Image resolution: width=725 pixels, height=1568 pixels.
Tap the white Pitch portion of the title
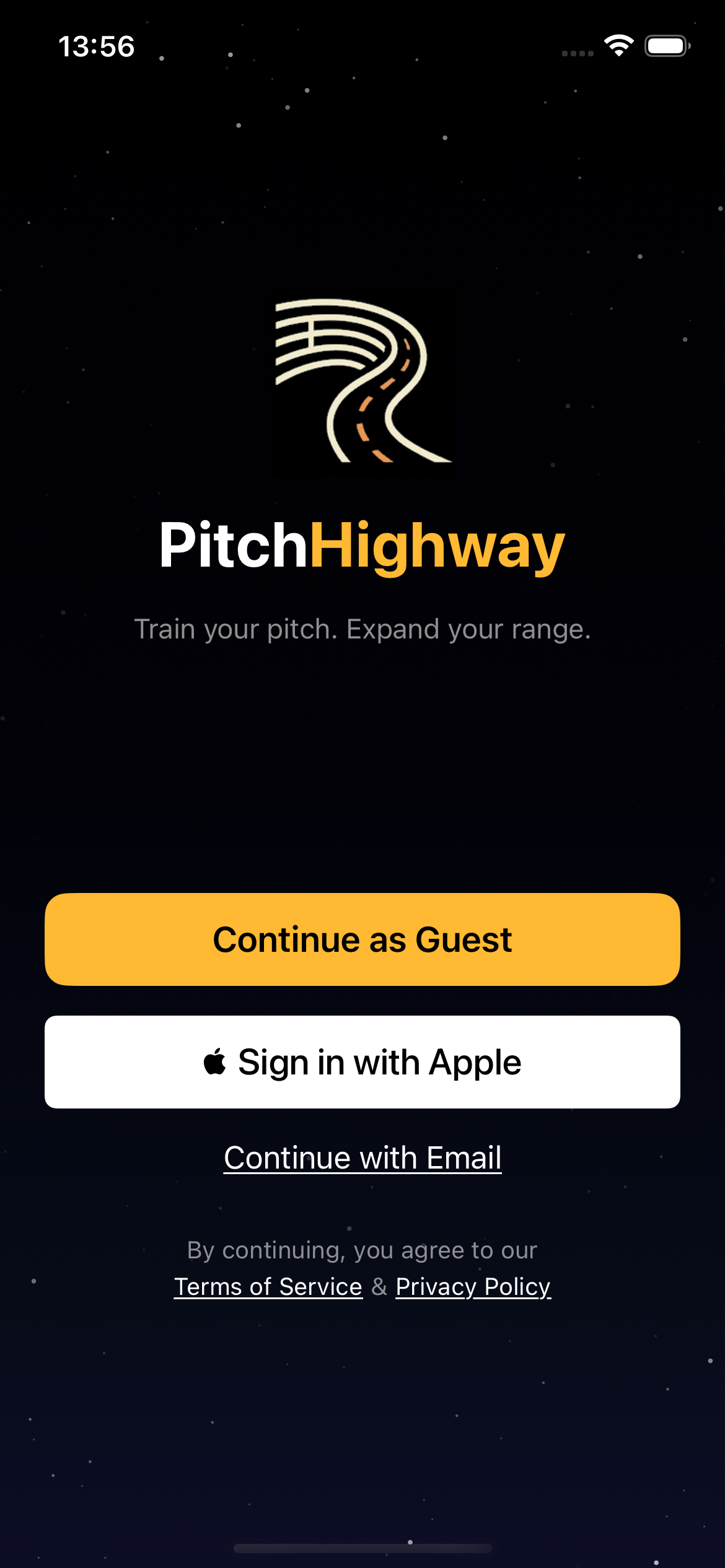click(x=234, y=549)
